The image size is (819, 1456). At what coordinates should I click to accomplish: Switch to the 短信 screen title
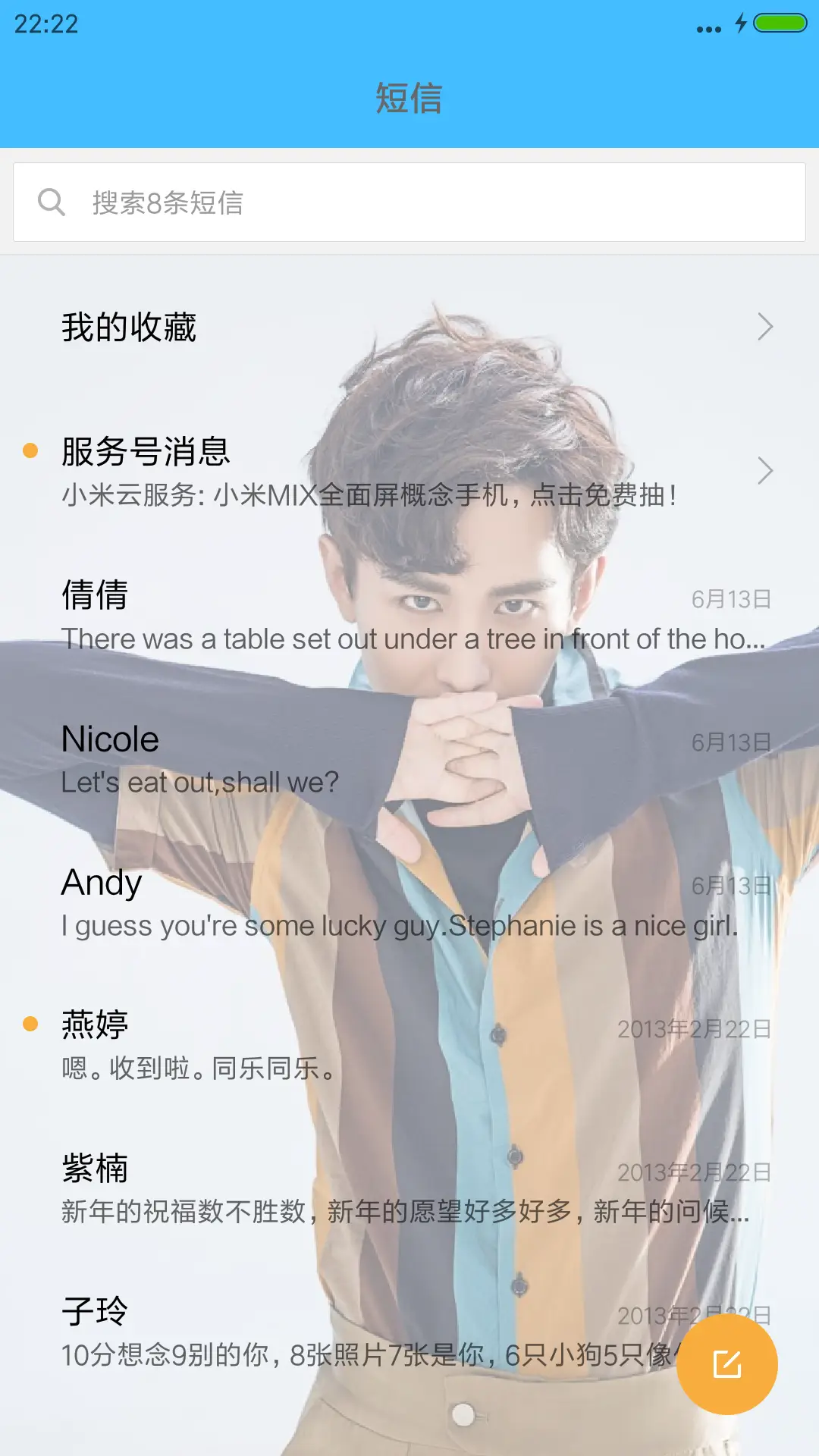[x=409, y=97]
